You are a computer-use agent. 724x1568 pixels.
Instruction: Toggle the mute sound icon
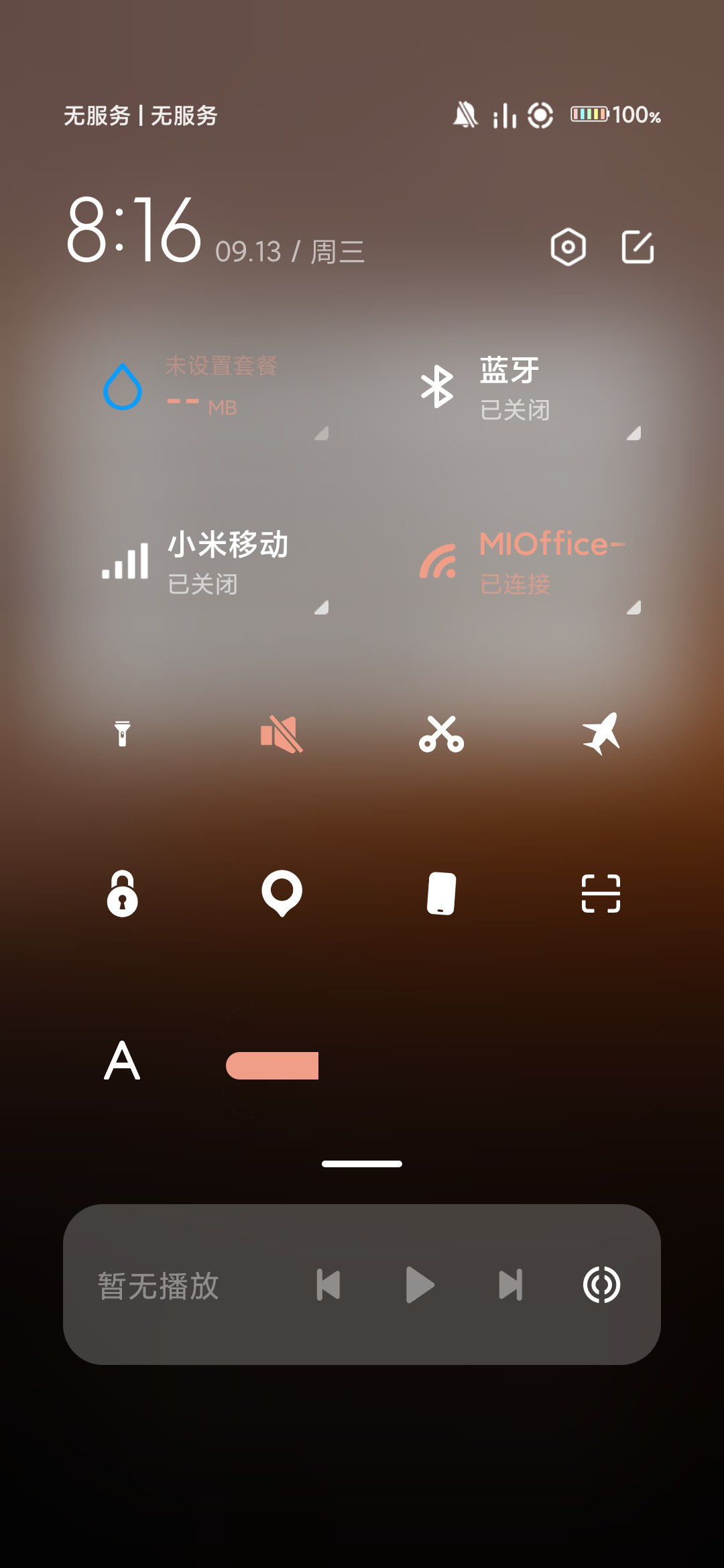(x=282, y=734)
